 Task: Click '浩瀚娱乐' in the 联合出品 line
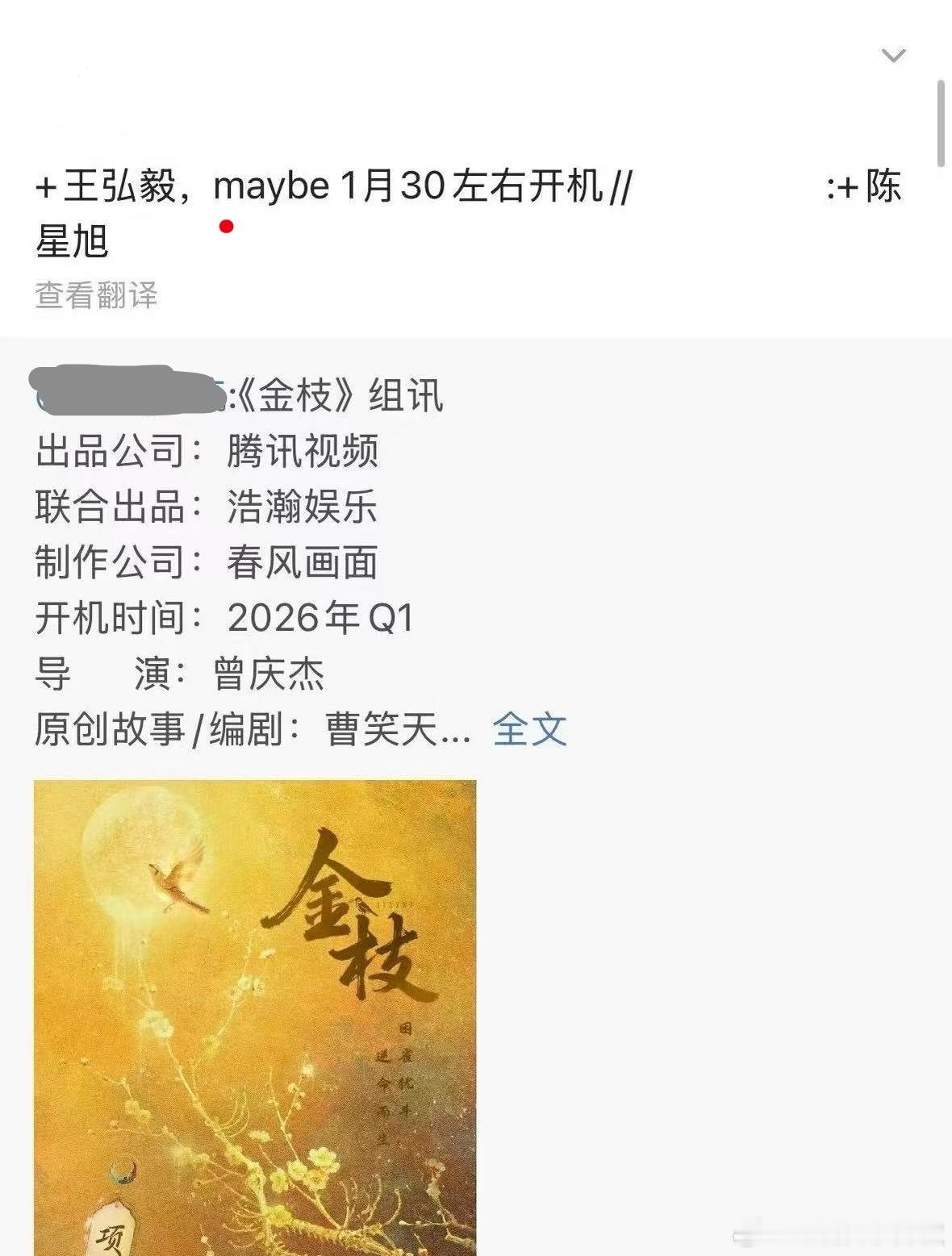click(x=303, y=508)
